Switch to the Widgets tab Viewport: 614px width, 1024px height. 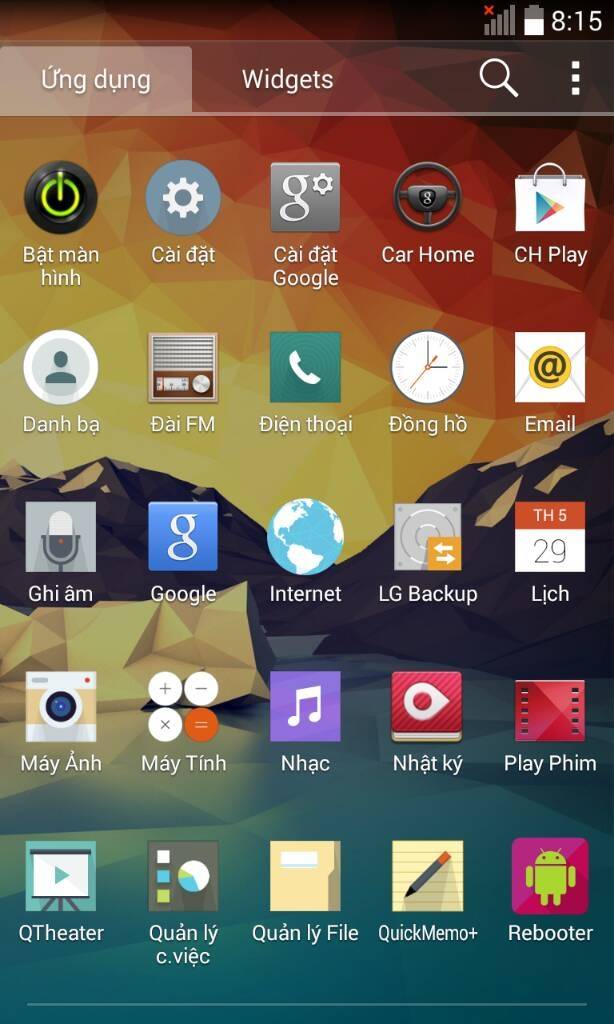tap(287, 79)
